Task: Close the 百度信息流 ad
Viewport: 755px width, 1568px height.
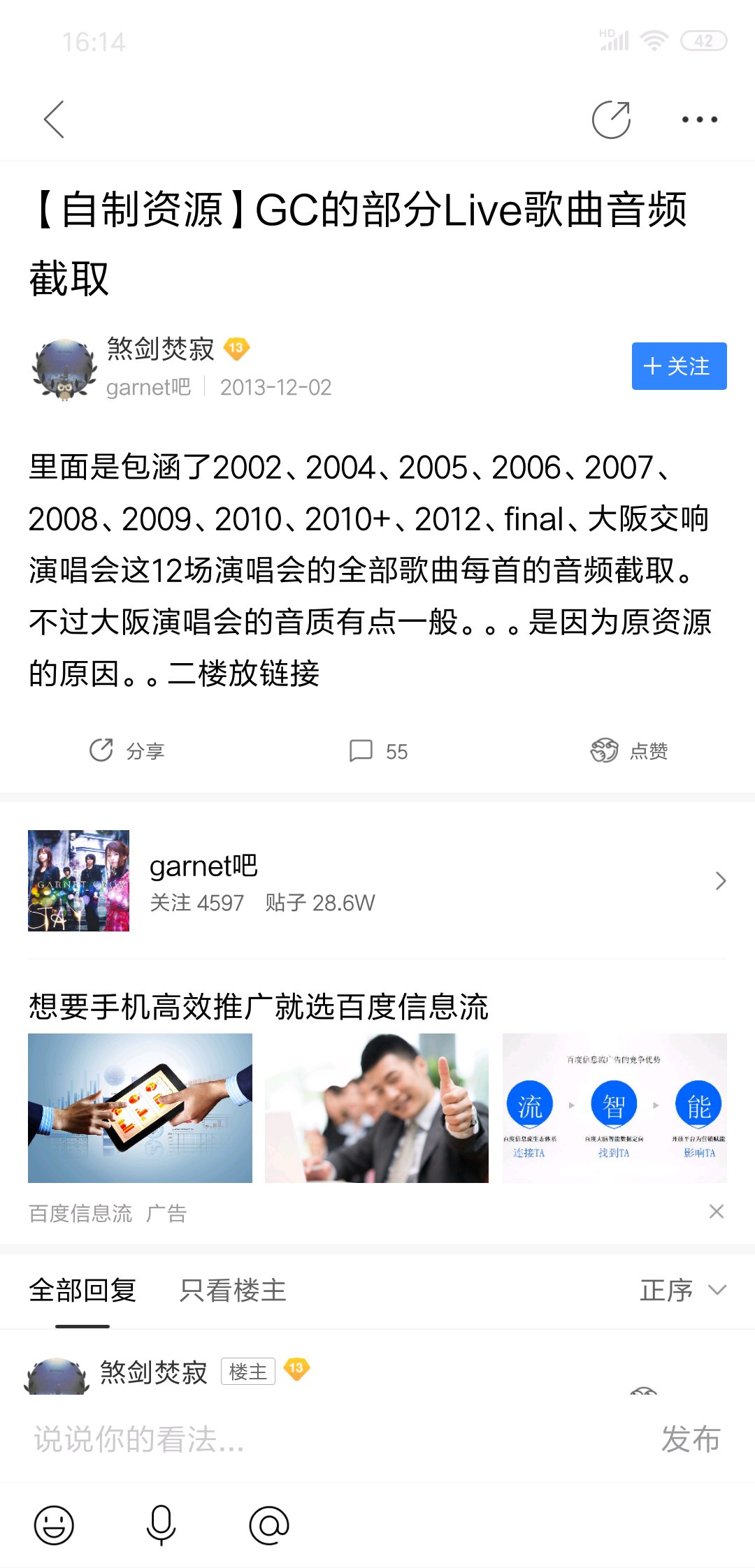Action: click(x=716, y=1212)
